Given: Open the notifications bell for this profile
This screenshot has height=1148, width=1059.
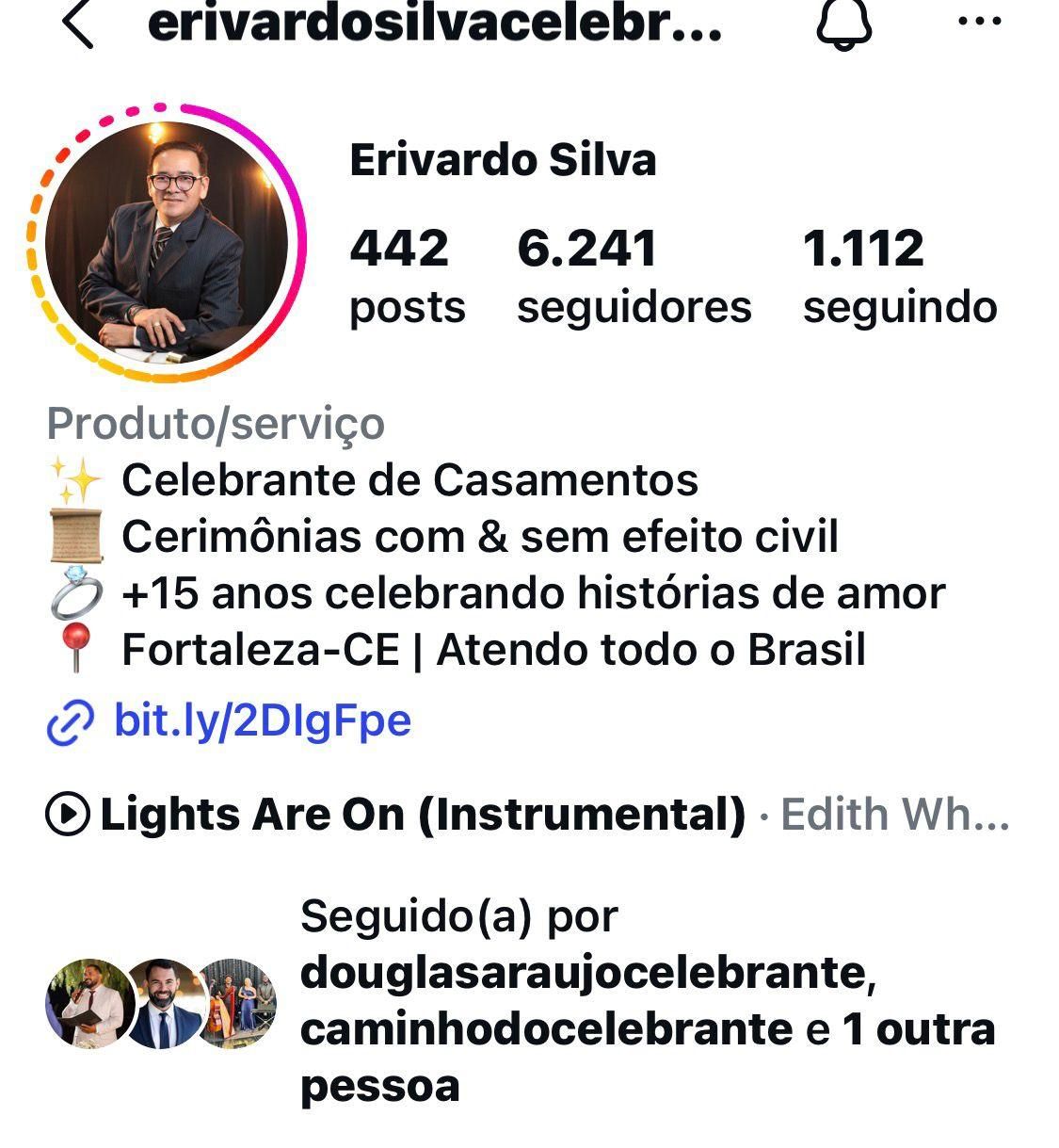Looking at the screenshot, I should click(x=843, y=24).
